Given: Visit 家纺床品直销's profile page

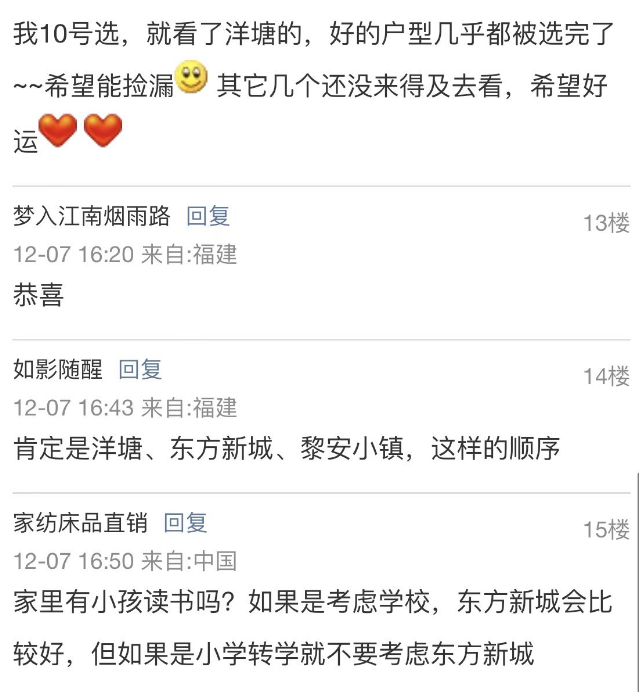Looking at the screenshot, I should click(80, 522).
